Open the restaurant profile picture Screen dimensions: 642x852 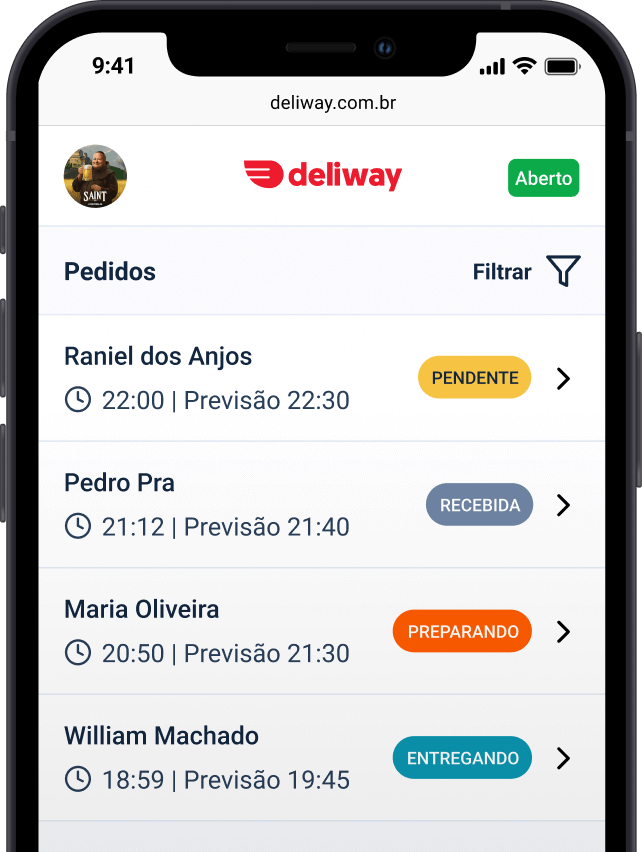(95, 177)
